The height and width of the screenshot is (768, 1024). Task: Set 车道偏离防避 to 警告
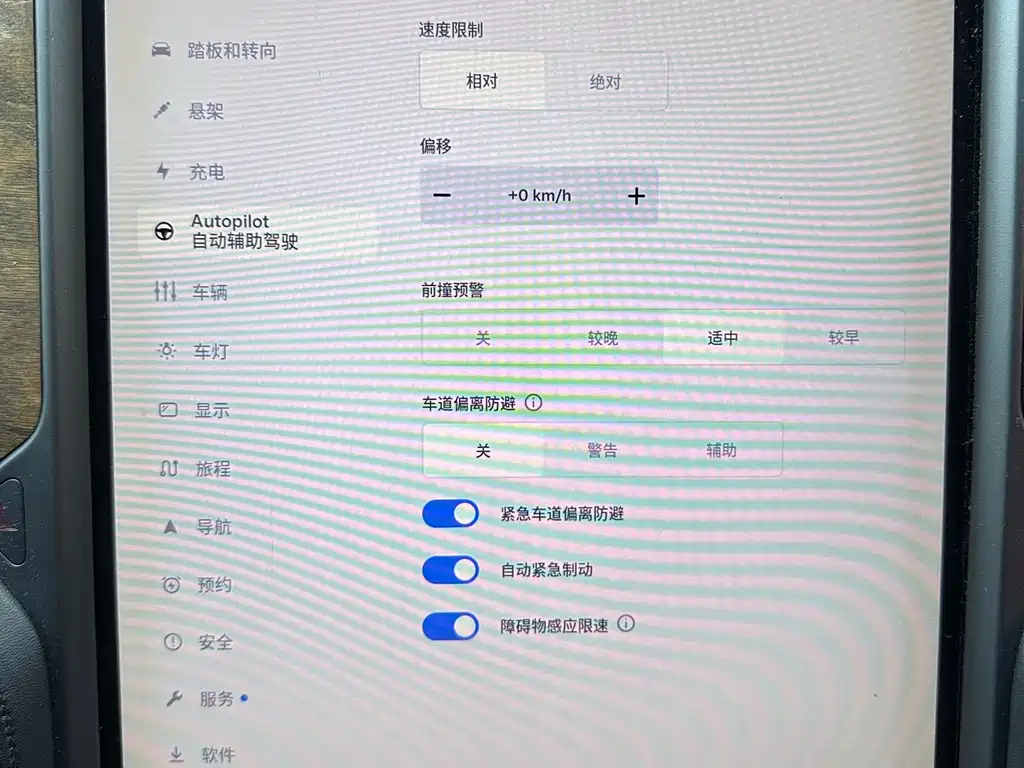[602, 451]
